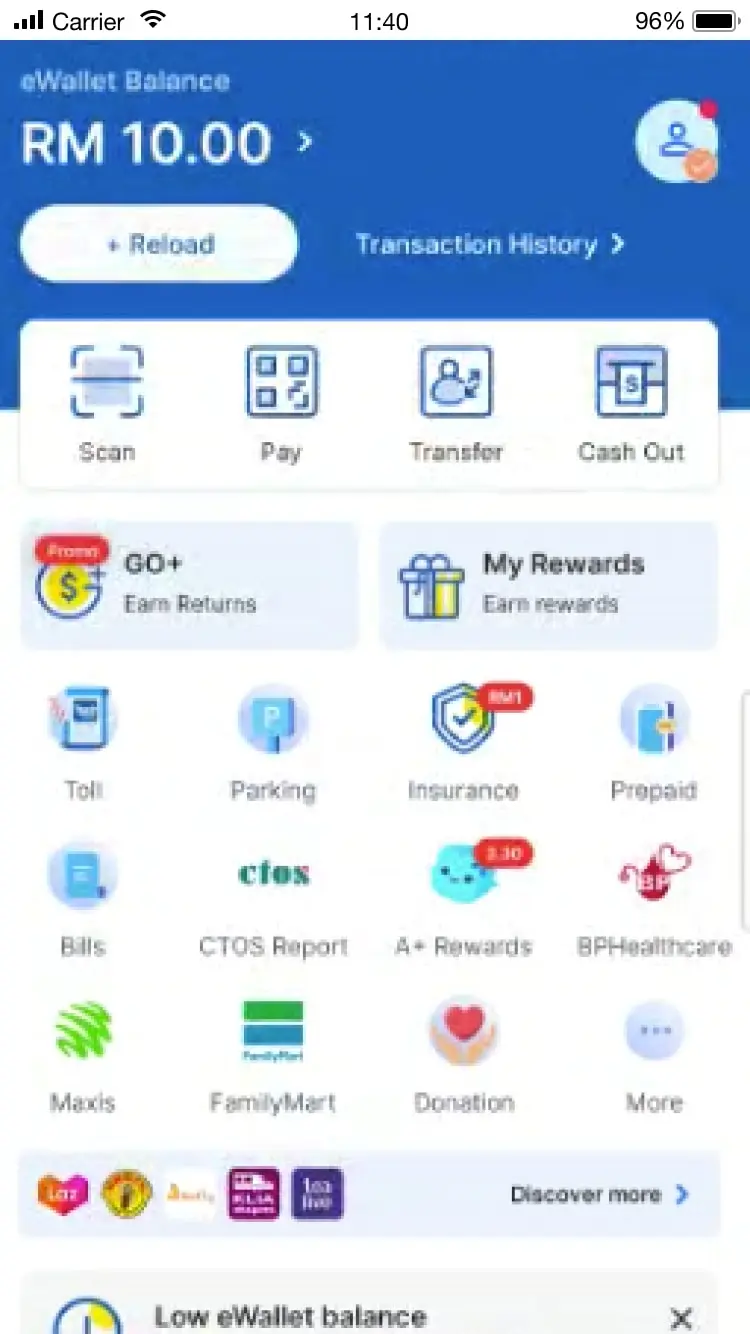View Transaction History
The image size is (750, 1334).
489,244
